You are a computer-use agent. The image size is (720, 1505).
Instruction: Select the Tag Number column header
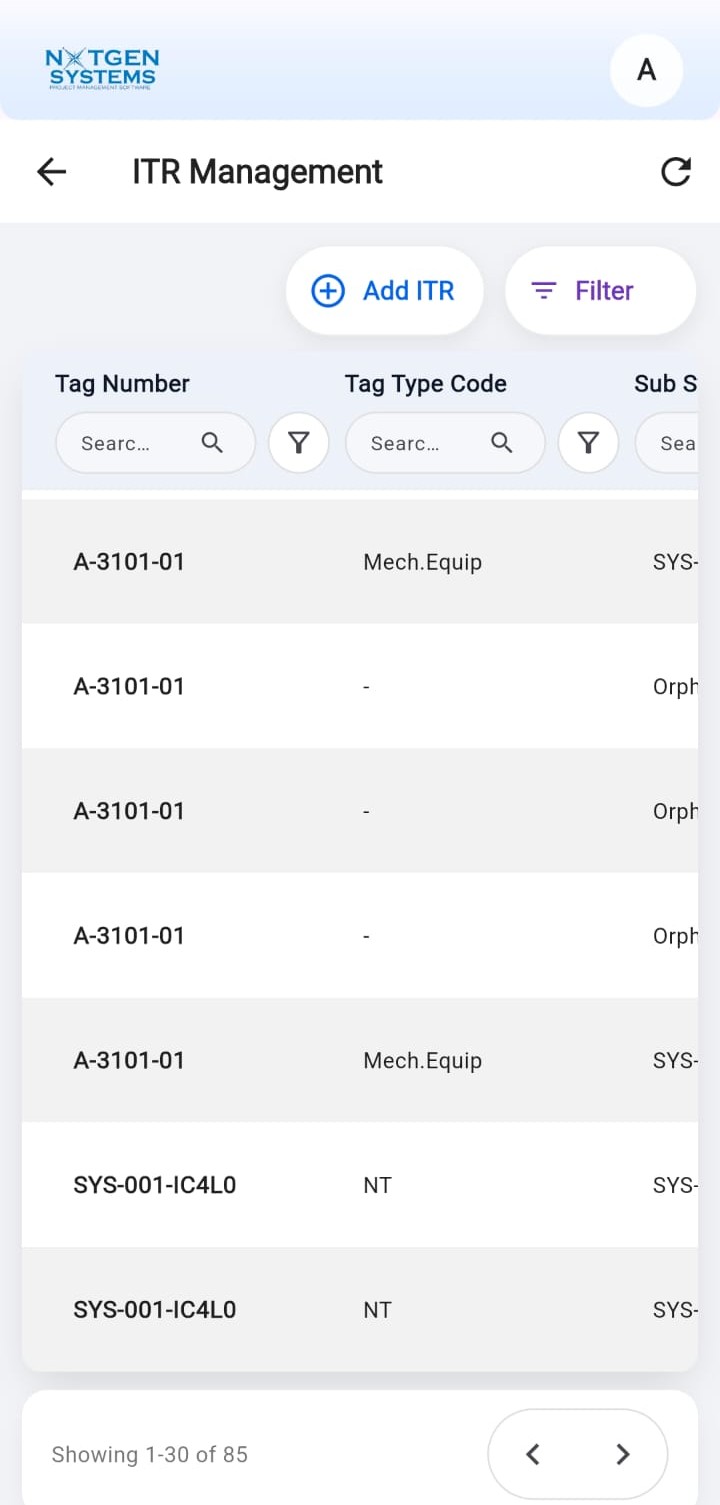click(x=122, y=383)
